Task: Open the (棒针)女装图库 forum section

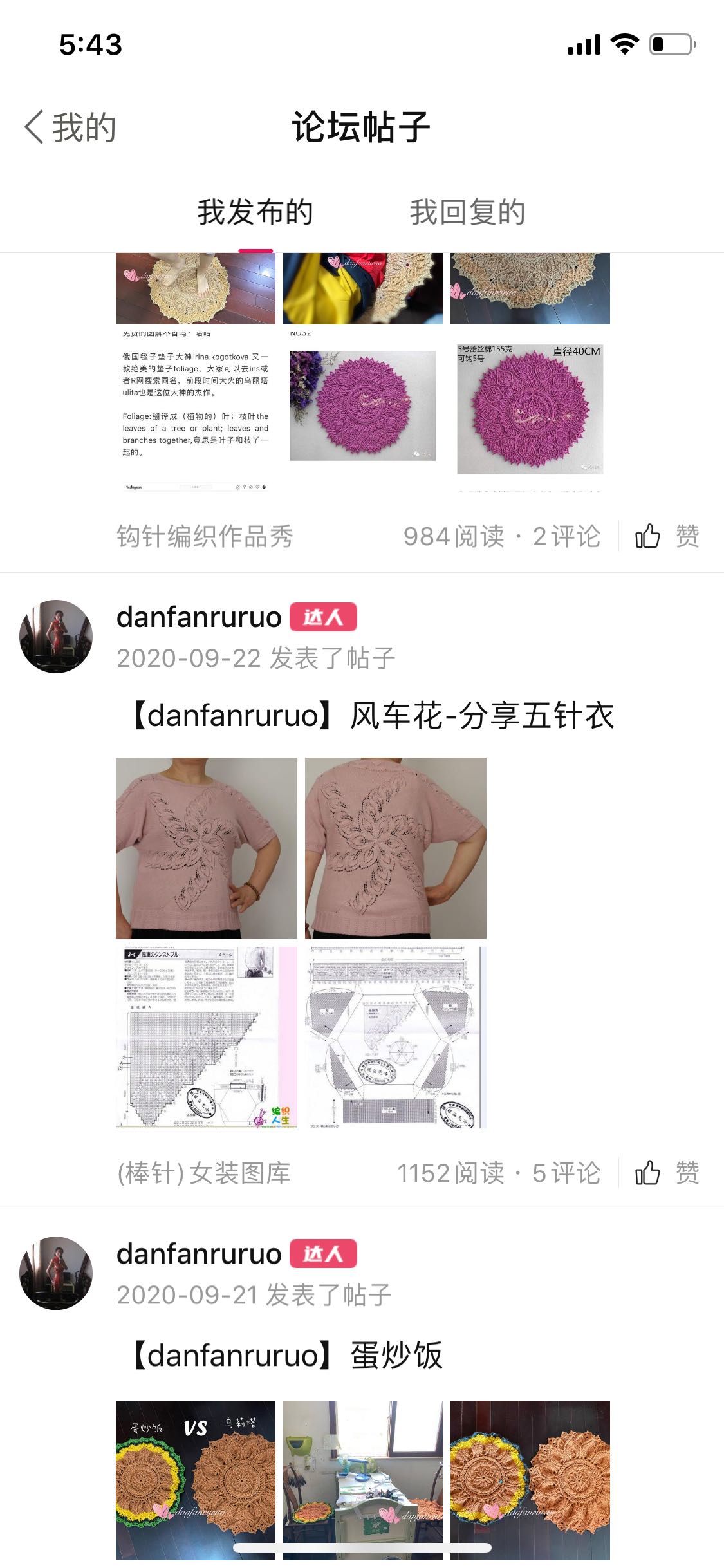Action: pos(203,1173)
